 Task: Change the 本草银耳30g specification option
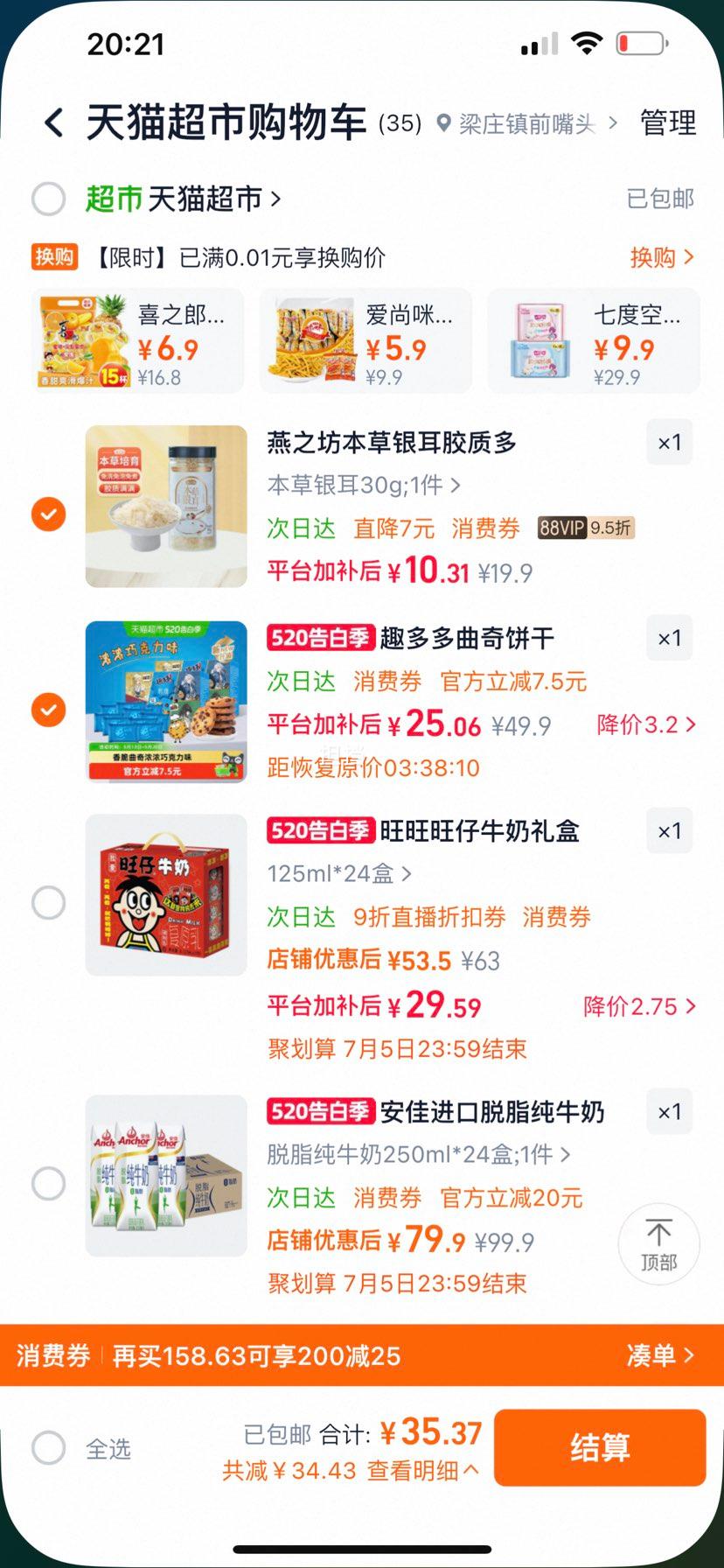point(364,484)
